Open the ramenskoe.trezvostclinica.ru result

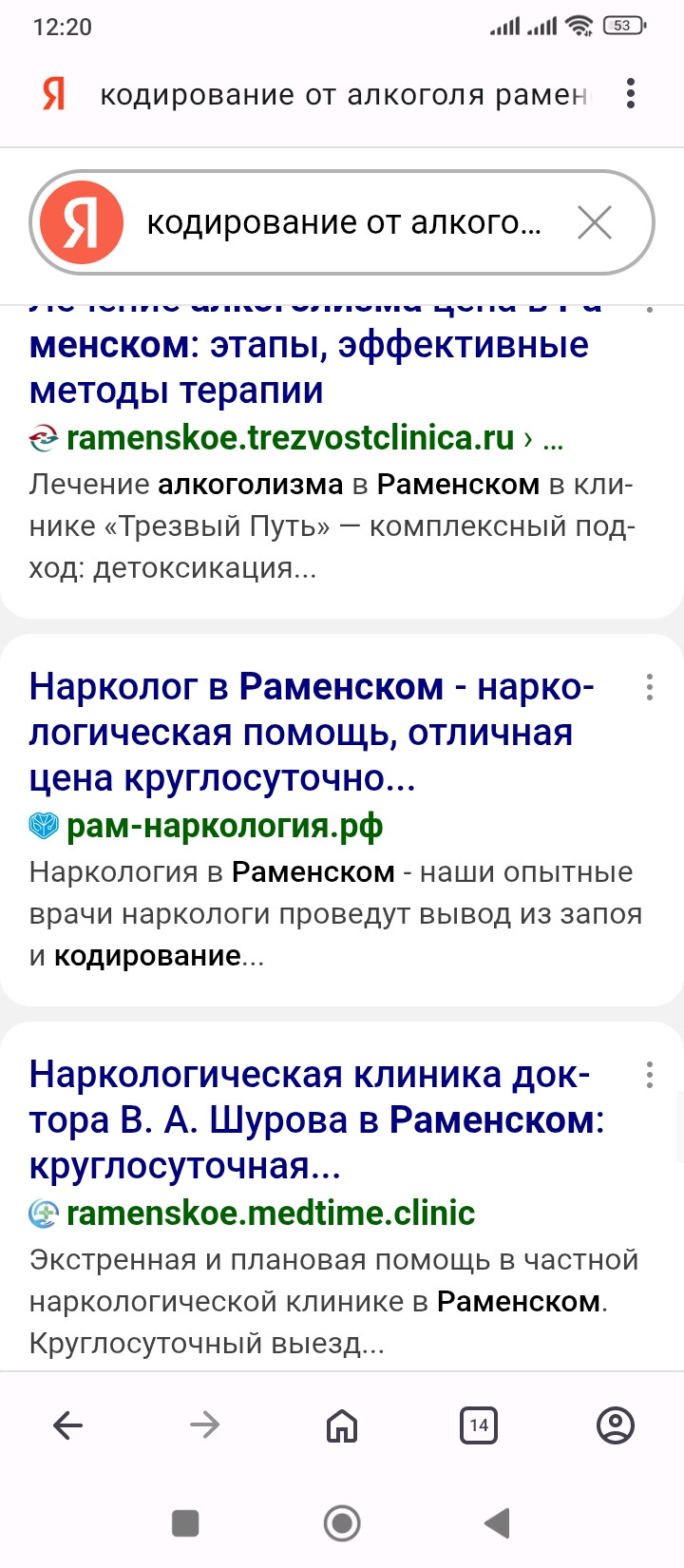point(290,438)
